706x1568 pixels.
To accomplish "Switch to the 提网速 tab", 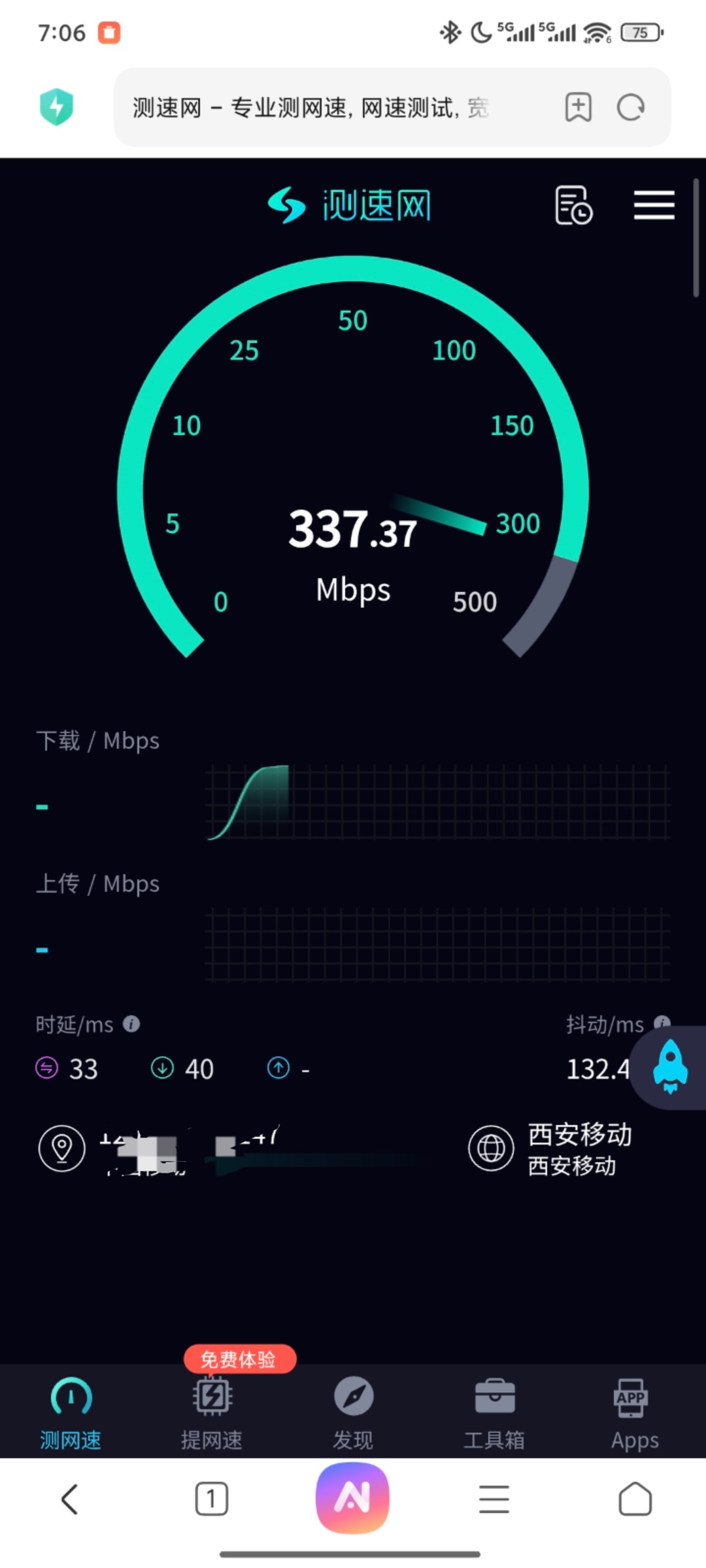I will point(212,1410).
